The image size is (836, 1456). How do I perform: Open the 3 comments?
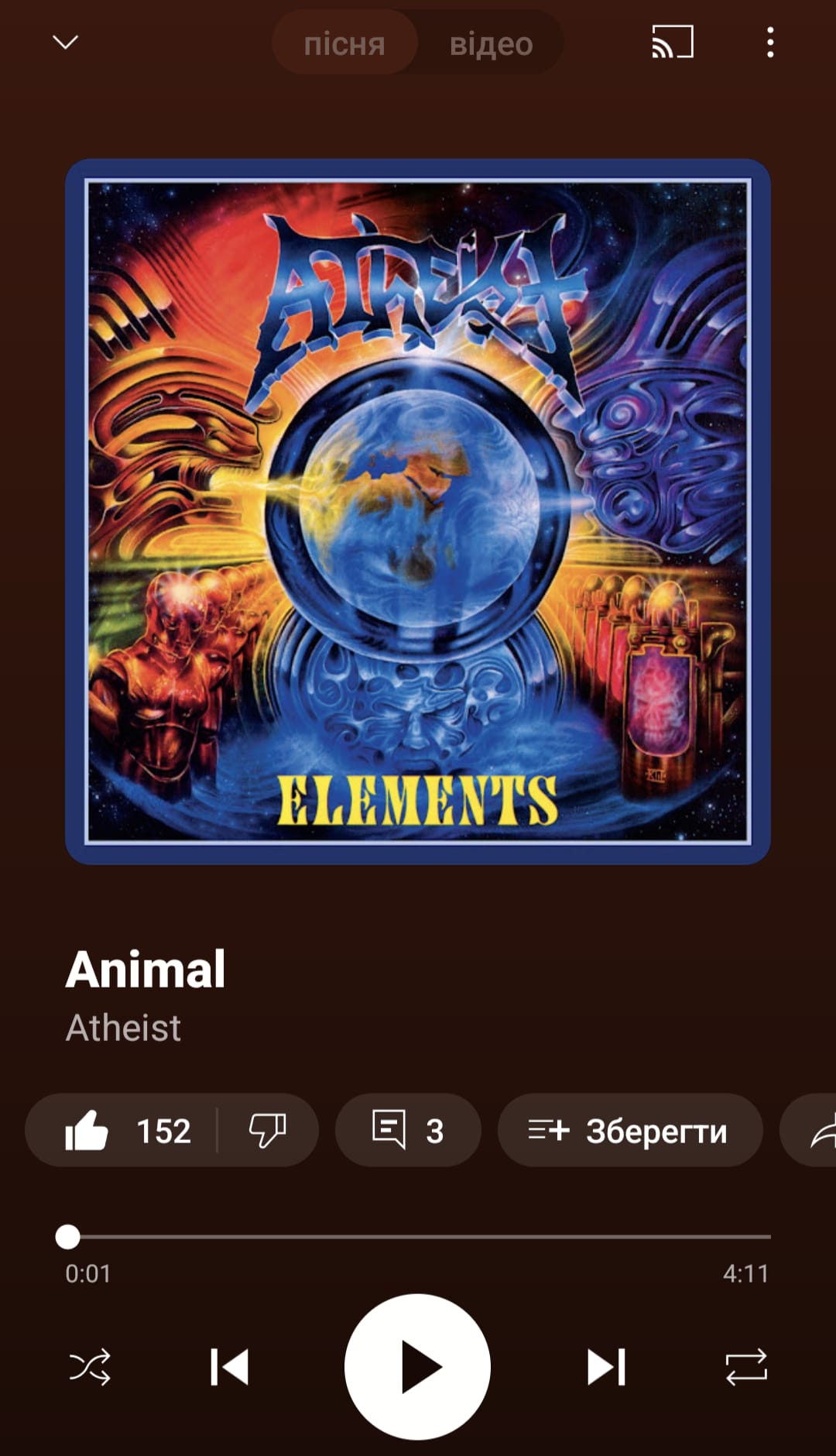coord(408,1131)
